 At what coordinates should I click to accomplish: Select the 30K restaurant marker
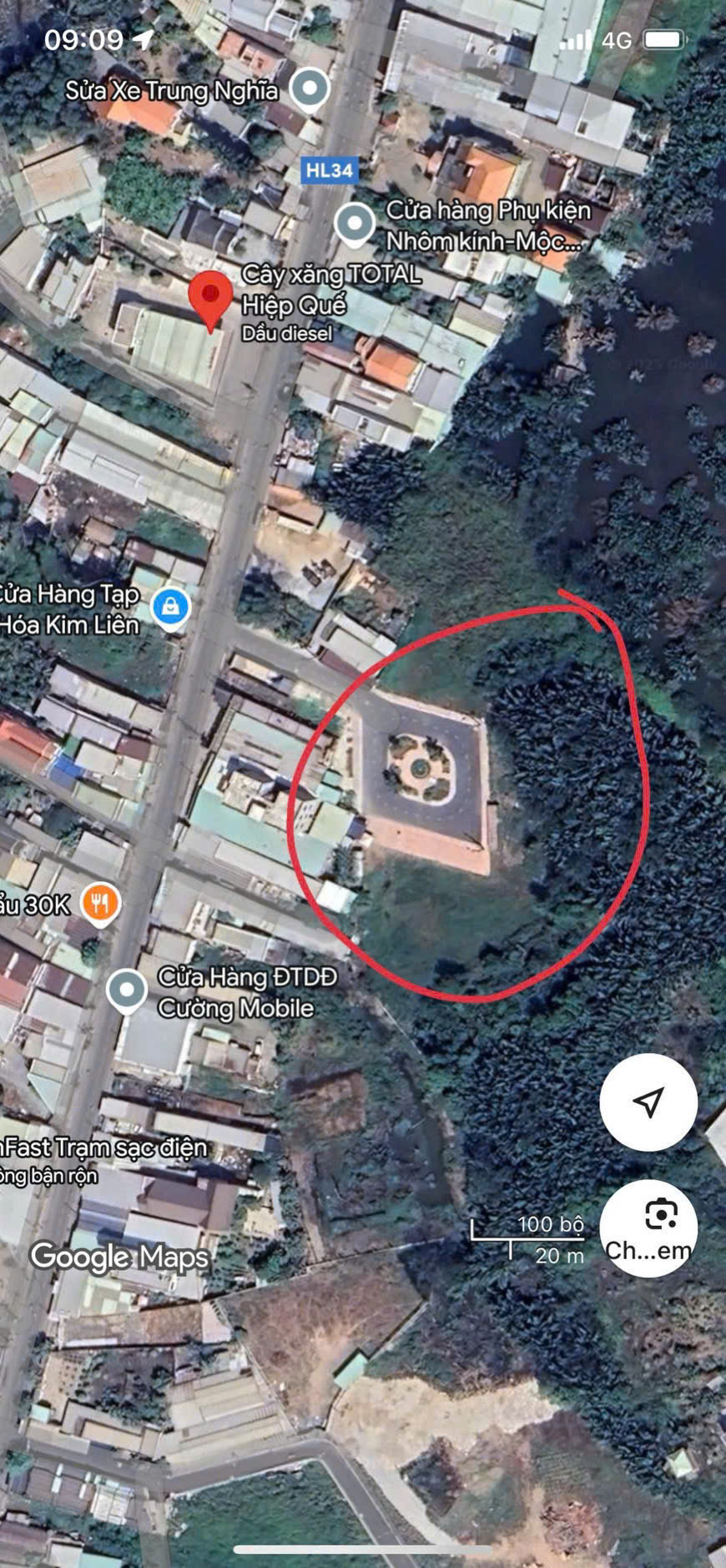[100, 905]
